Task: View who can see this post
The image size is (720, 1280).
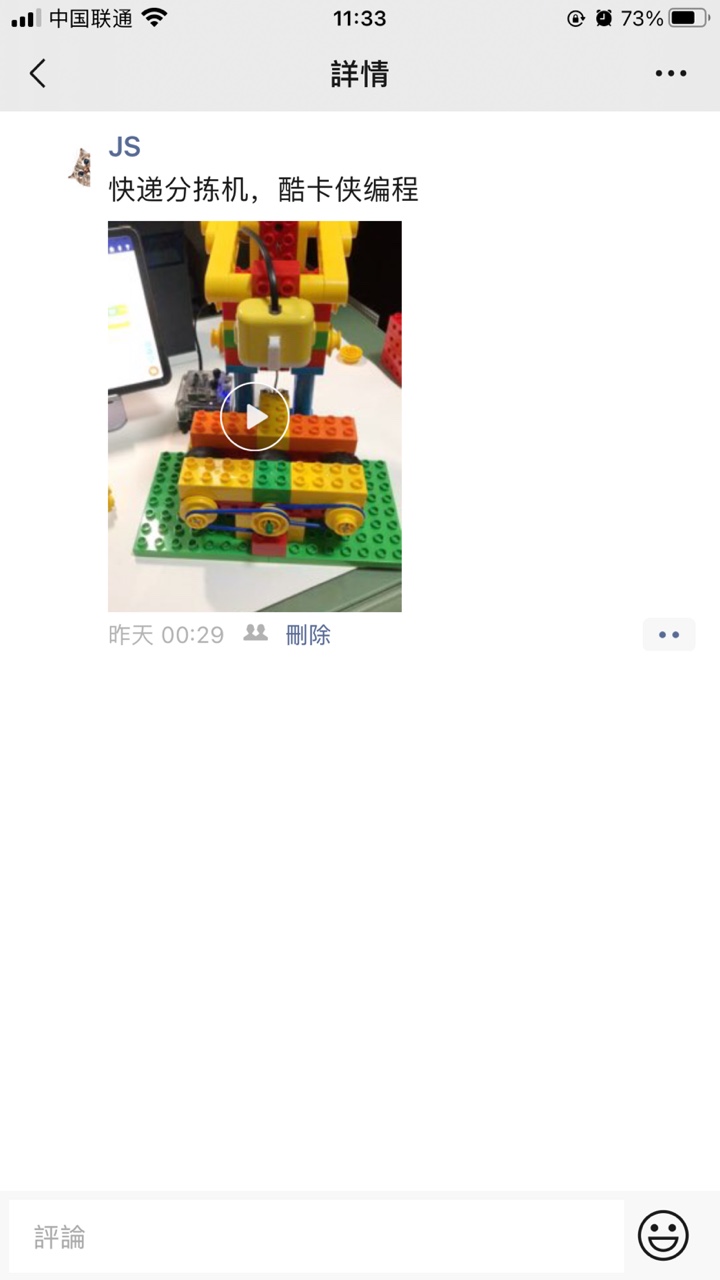Action: [256, 633]
